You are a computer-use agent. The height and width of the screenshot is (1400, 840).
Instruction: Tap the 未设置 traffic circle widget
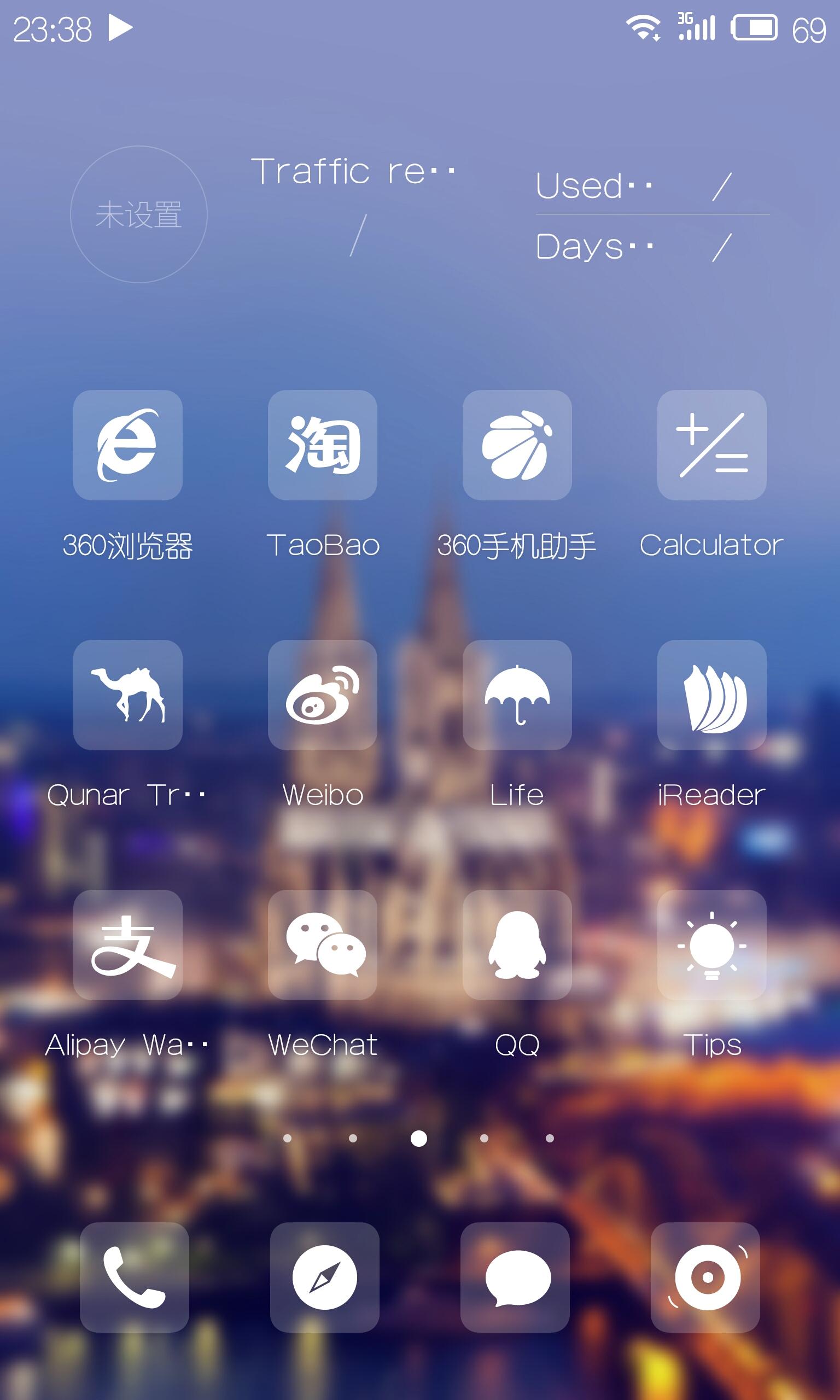139,214
